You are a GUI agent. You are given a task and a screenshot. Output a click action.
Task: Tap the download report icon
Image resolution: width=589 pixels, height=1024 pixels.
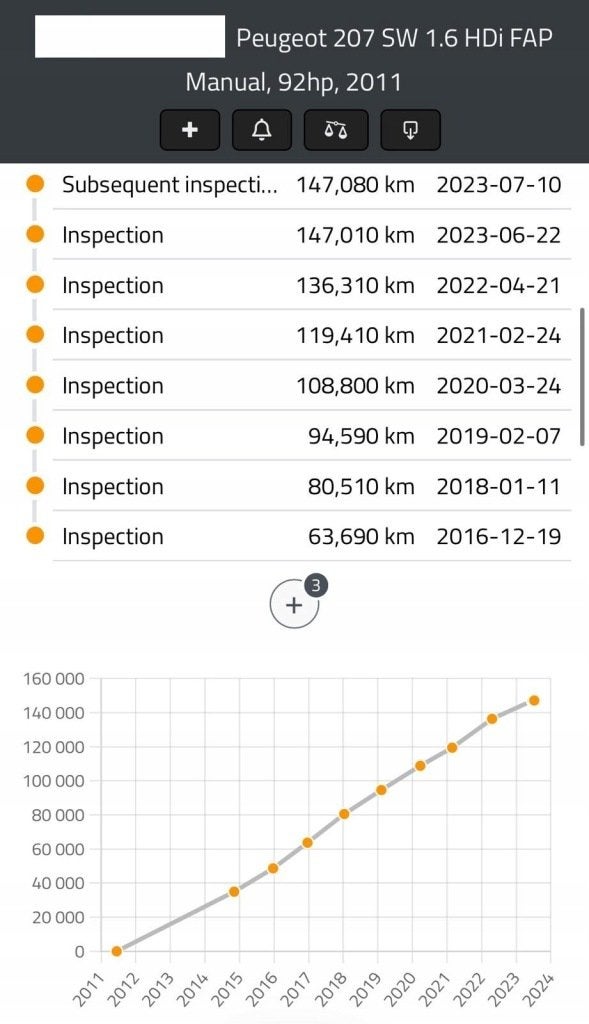point(410,130)
